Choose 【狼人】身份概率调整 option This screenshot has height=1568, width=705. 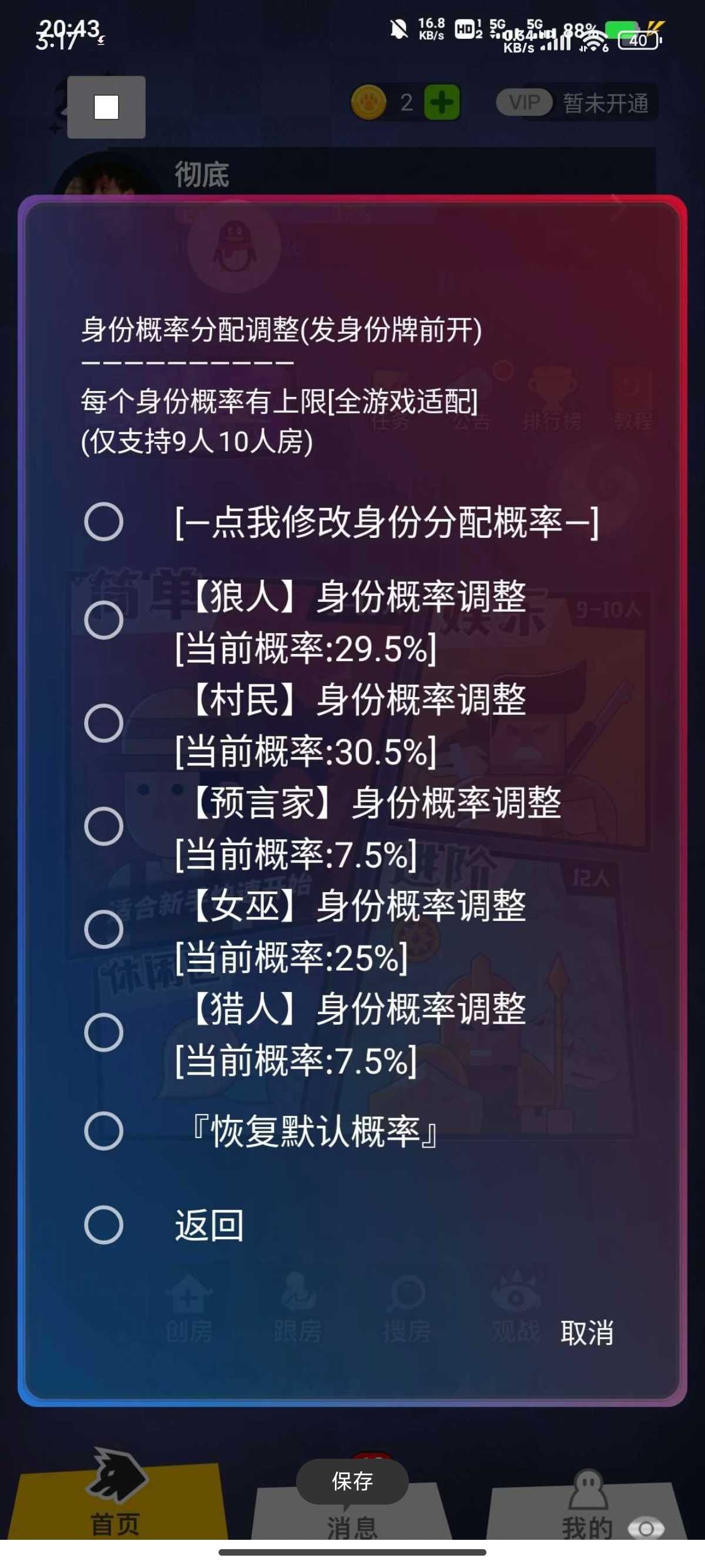[104, 620]
